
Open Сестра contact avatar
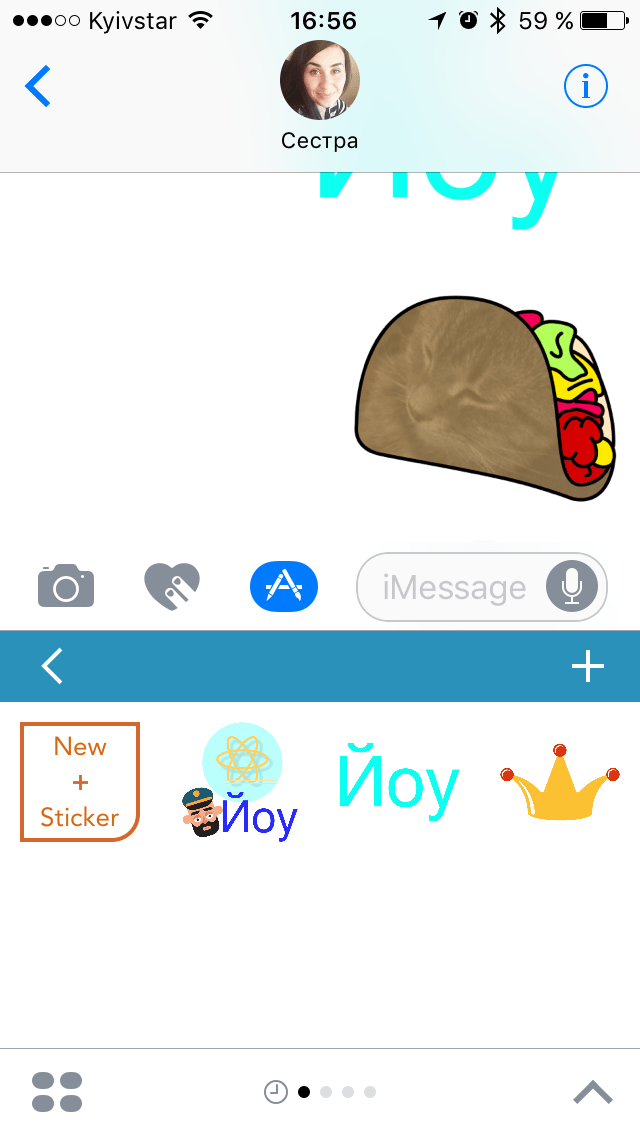pyautogui.click(x=320, y=81)
